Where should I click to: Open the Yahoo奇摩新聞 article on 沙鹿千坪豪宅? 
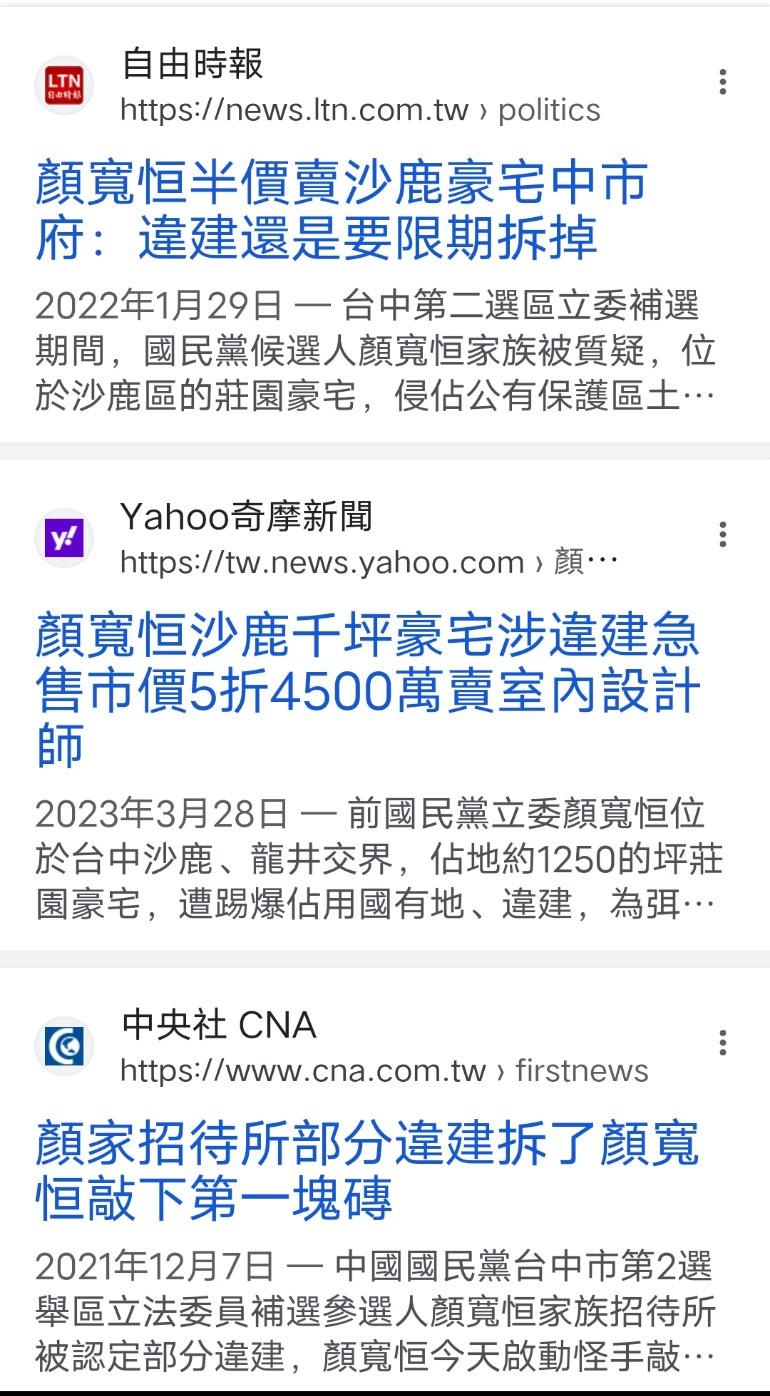pyautogui.click(x=367, y=691)
